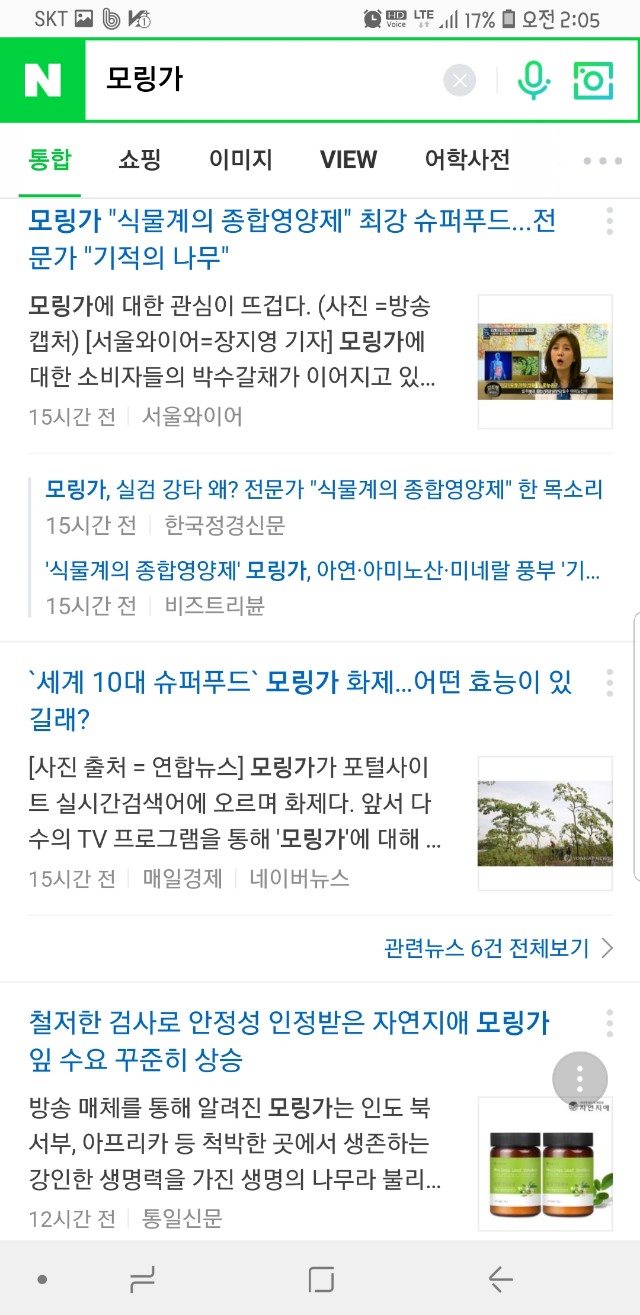Tap the Naver N home logo

click(x=42, y=80)
